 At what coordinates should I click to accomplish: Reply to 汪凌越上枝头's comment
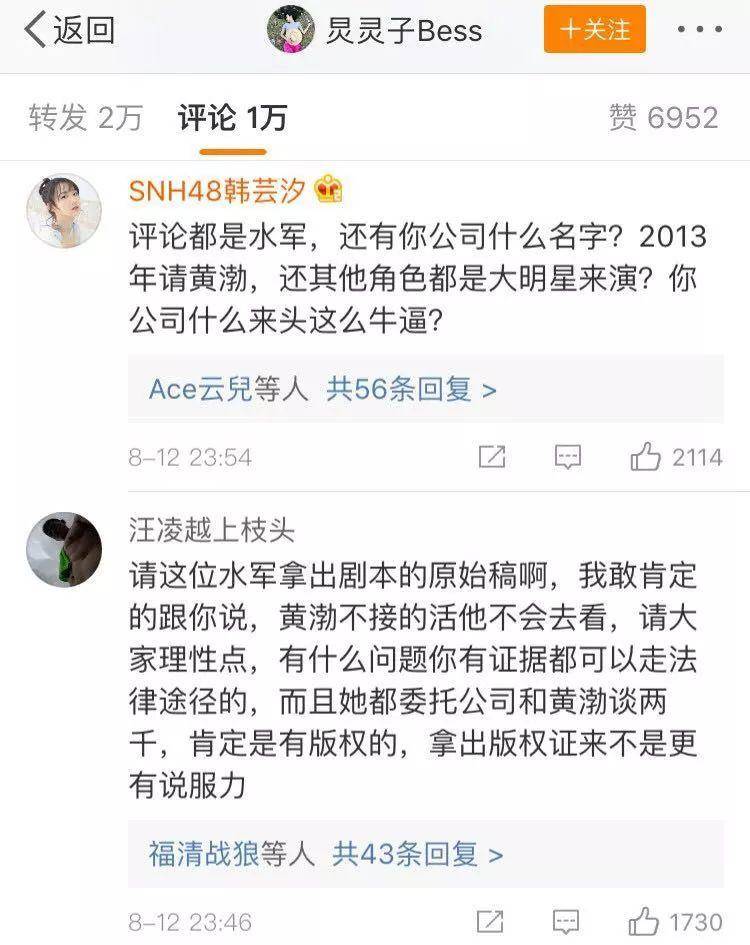coord(566,921)
